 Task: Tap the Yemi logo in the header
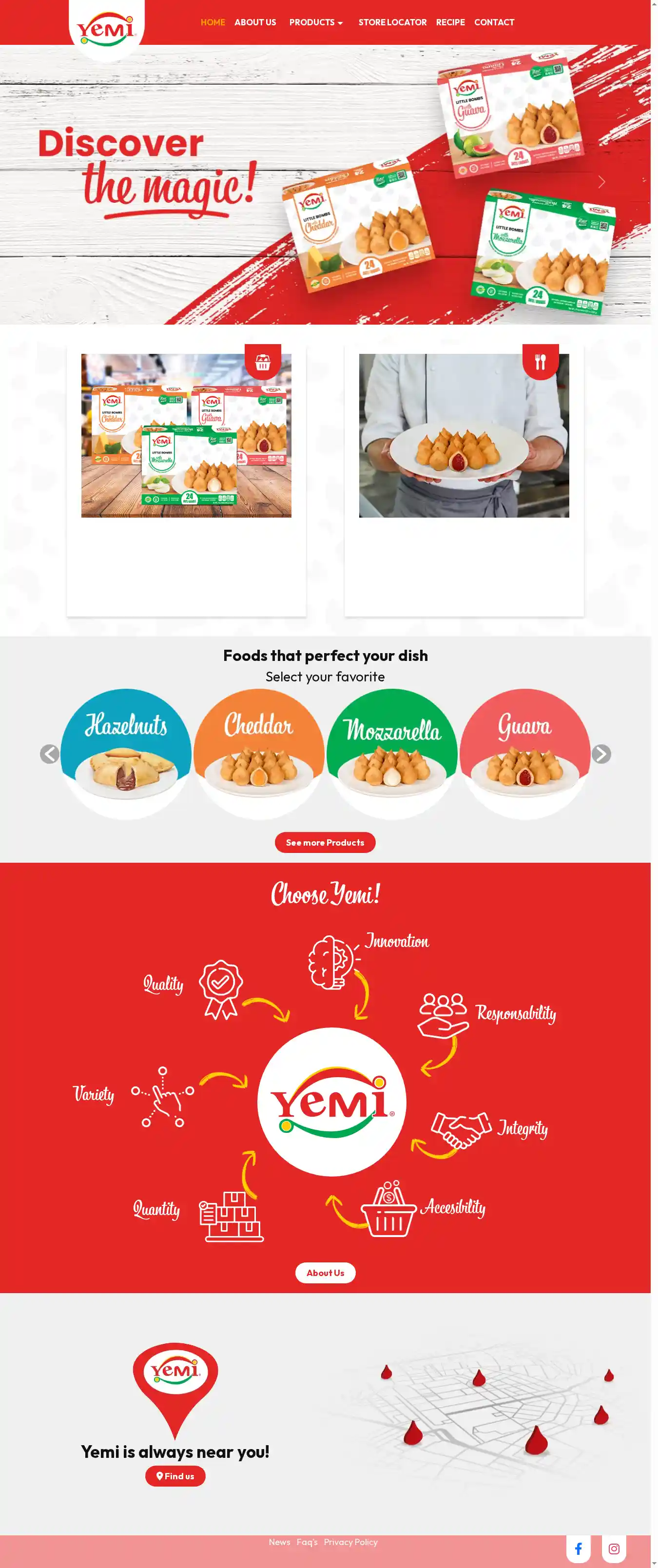[x=106, y=29]
